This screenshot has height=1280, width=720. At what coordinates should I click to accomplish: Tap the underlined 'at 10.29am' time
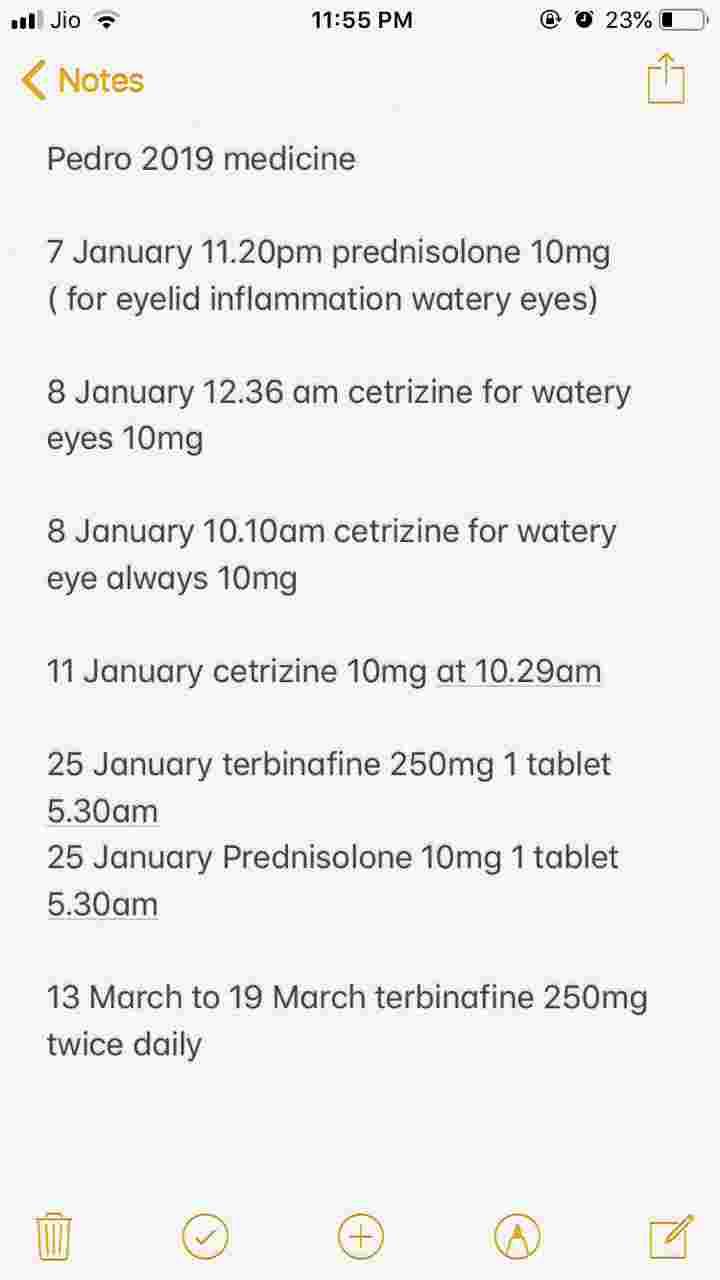(519, 671)
